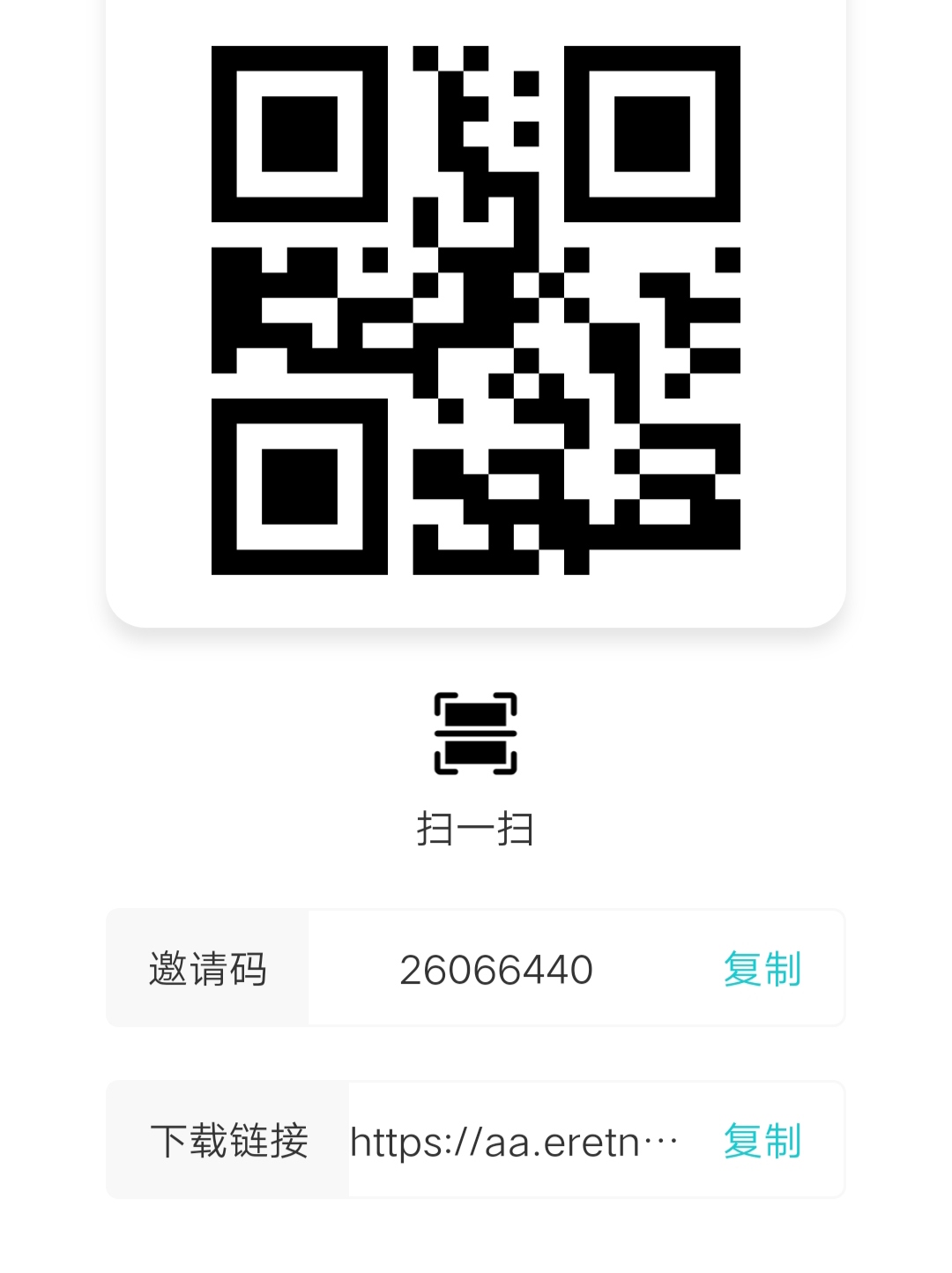Select the download link row
Viewport: 952px width, 1273px height.
coord(476,1142)
